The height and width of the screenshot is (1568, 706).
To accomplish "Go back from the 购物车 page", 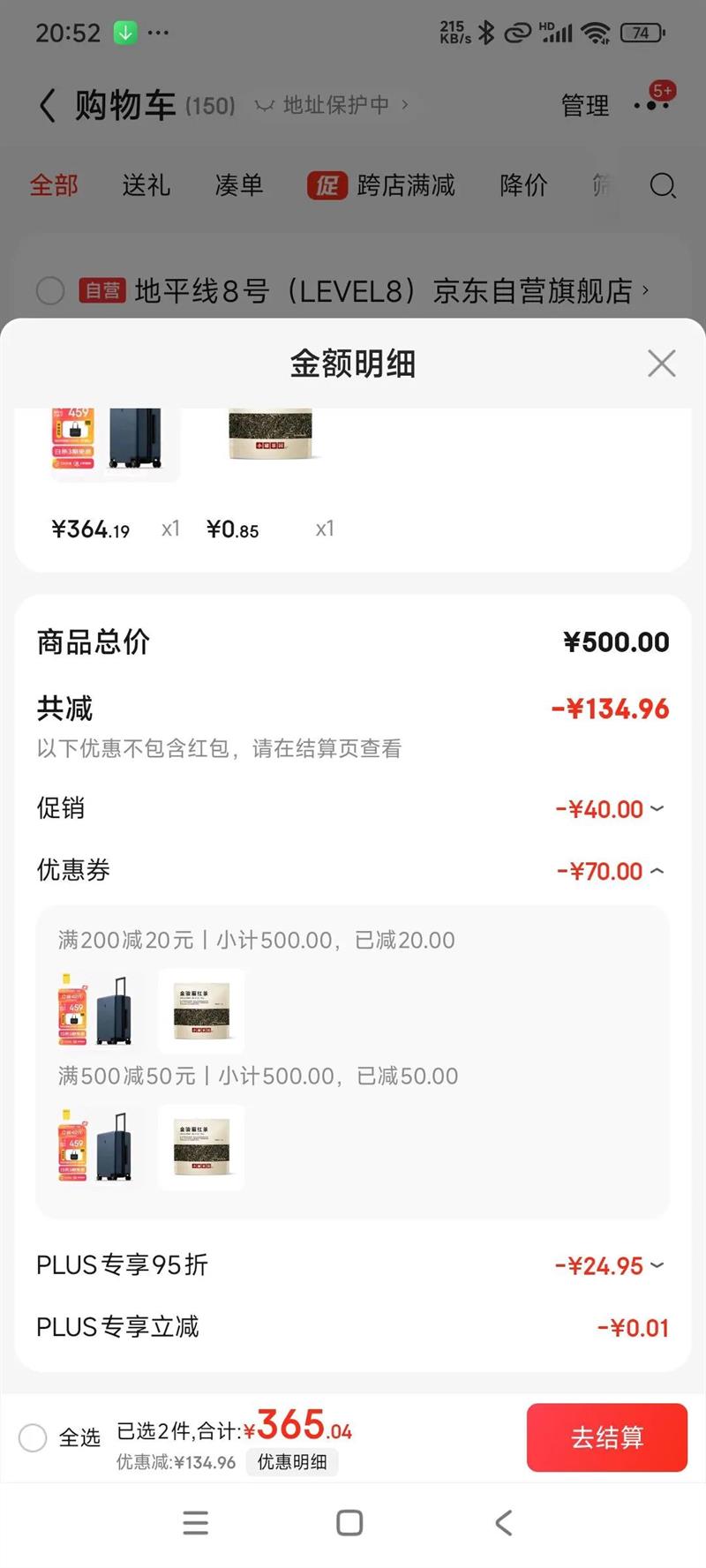I will pos(48,106).
